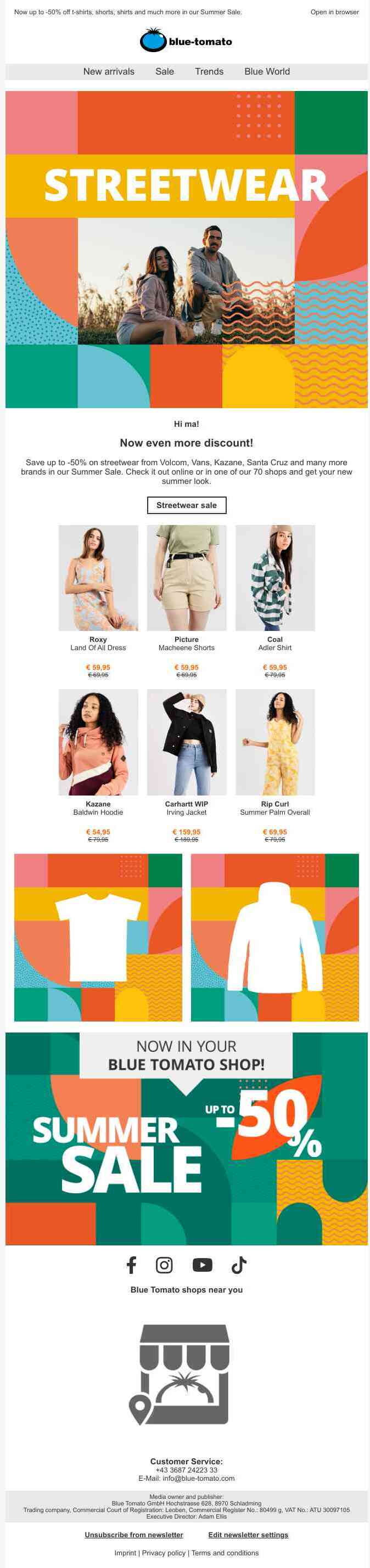The height and width of the screenshot is (1568, 370).
Task: View the Carhartt WIP Irving Jacket
Action: (187, 743)
